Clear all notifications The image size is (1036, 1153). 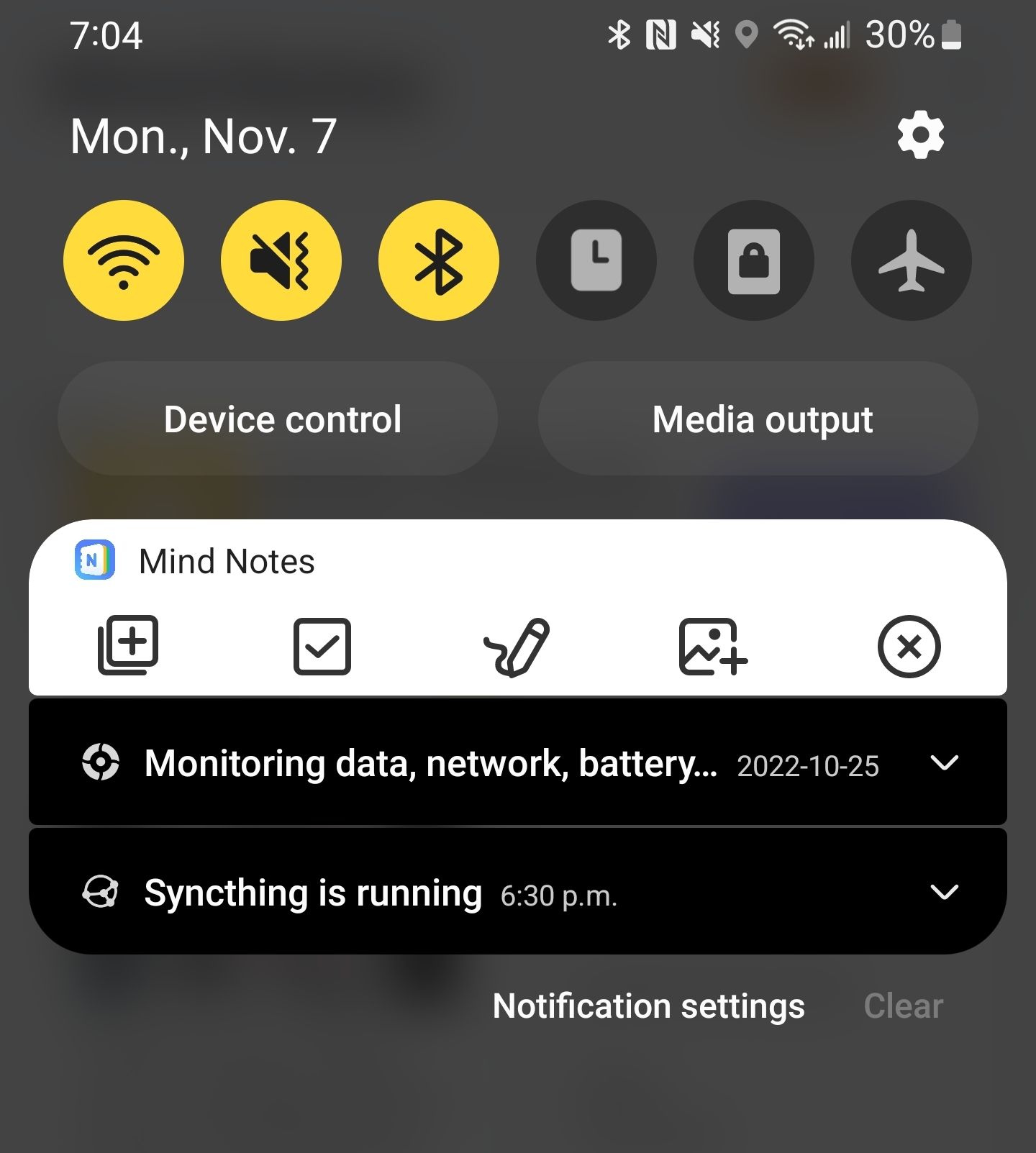click(x=903, y=1006)
